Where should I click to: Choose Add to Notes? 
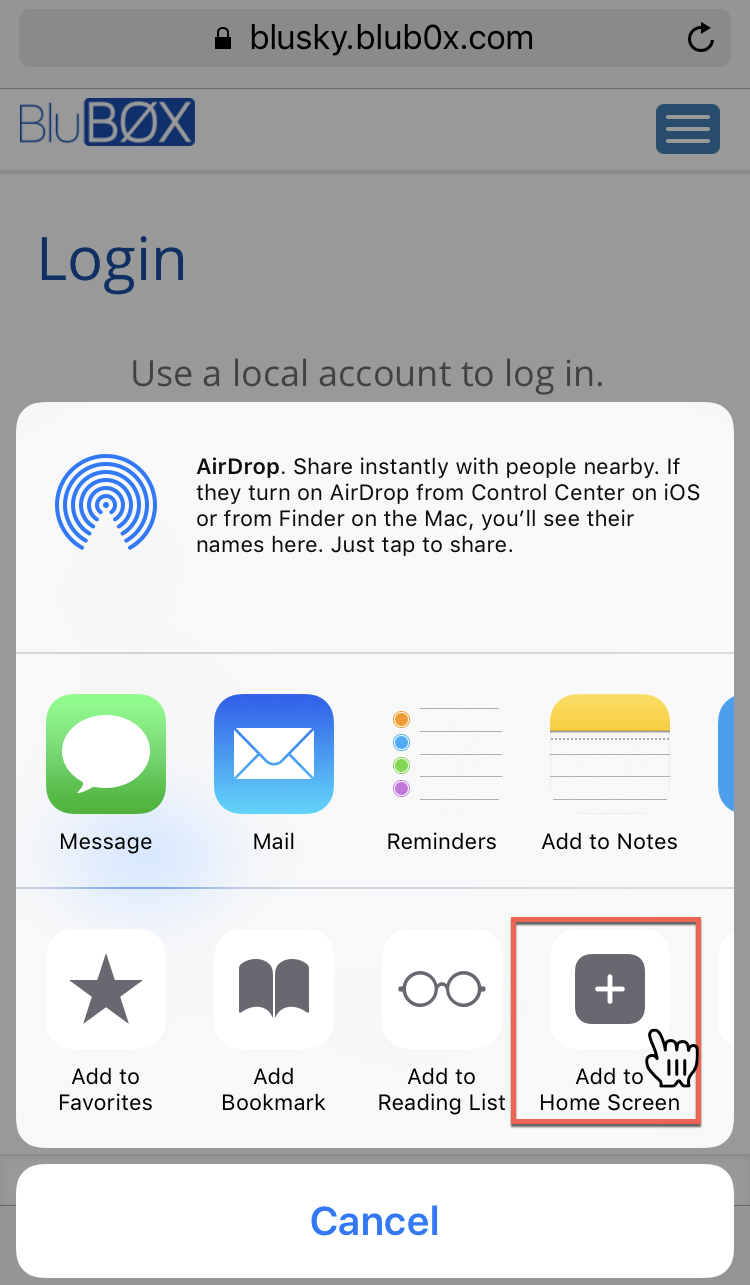[x=610, y=754]
